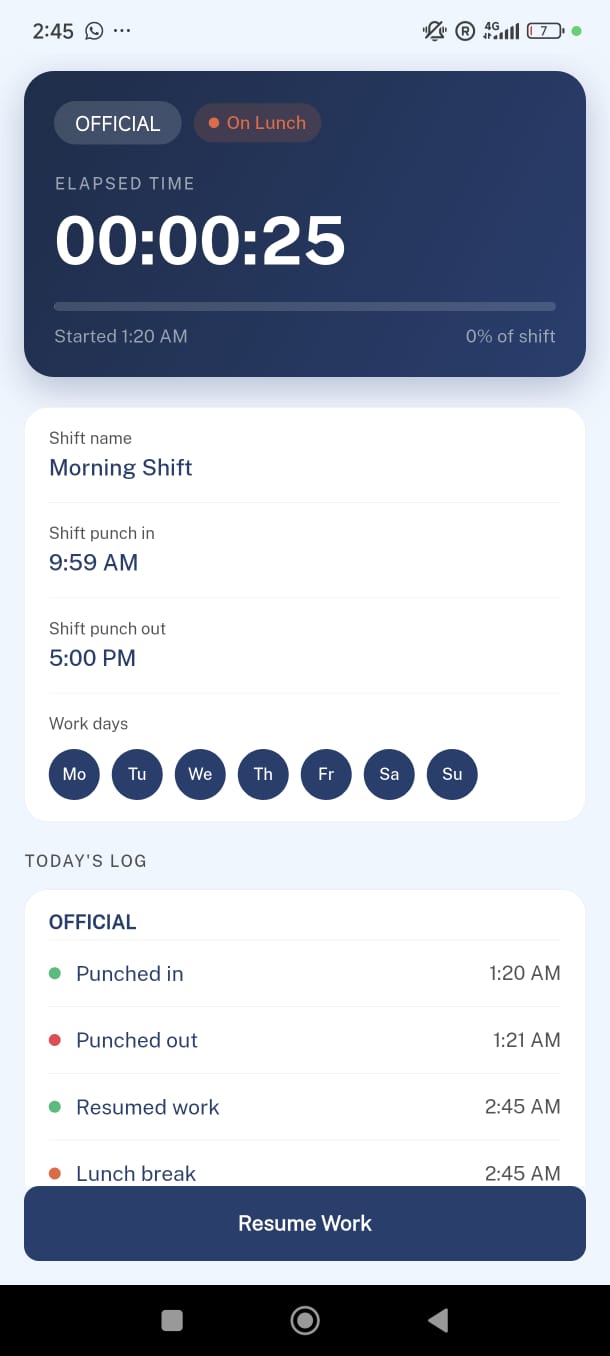The width and height of the screenshot is (610, 1356).
Task: Select the Mo work day chip
Action: (x=74, y=774)
